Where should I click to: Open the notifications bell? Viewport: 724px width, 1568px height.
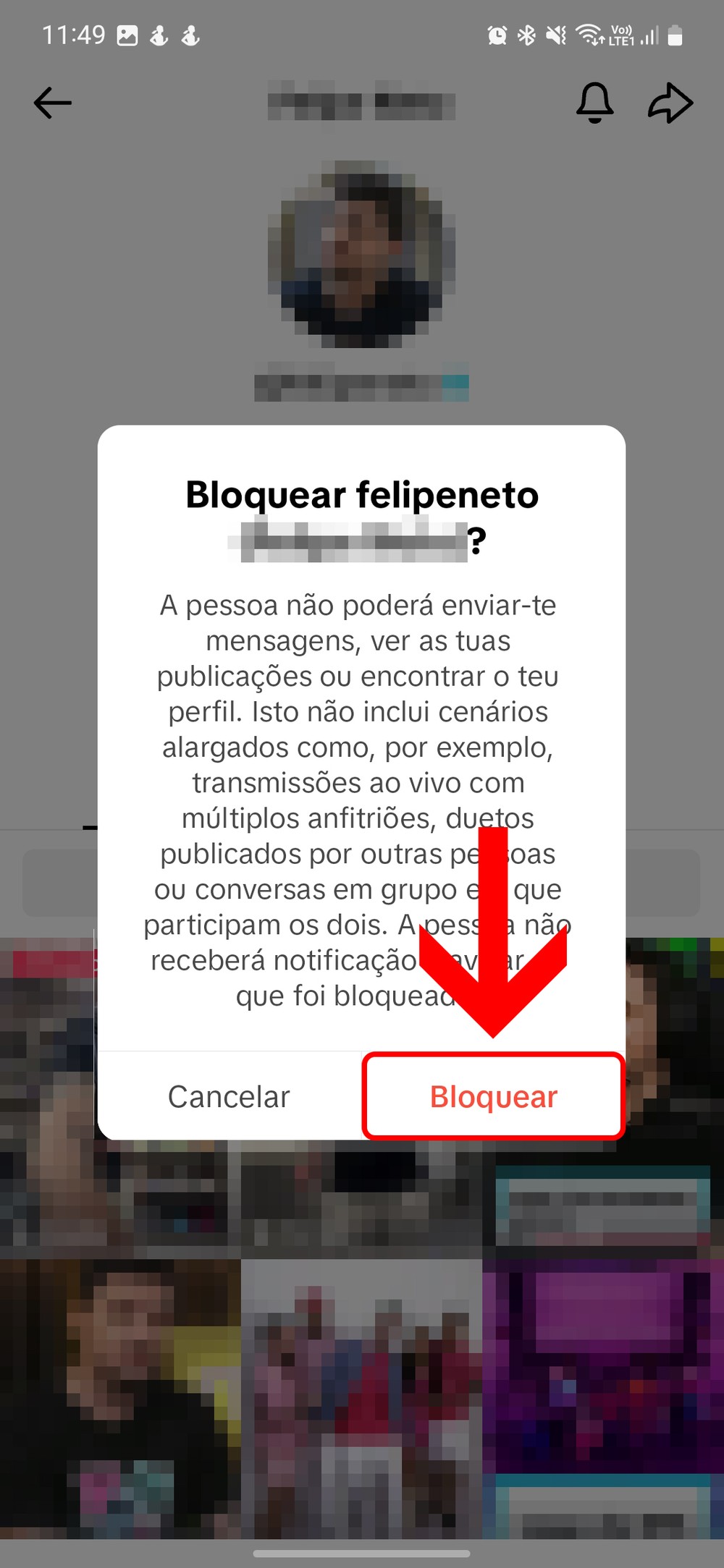click(594, 103)
